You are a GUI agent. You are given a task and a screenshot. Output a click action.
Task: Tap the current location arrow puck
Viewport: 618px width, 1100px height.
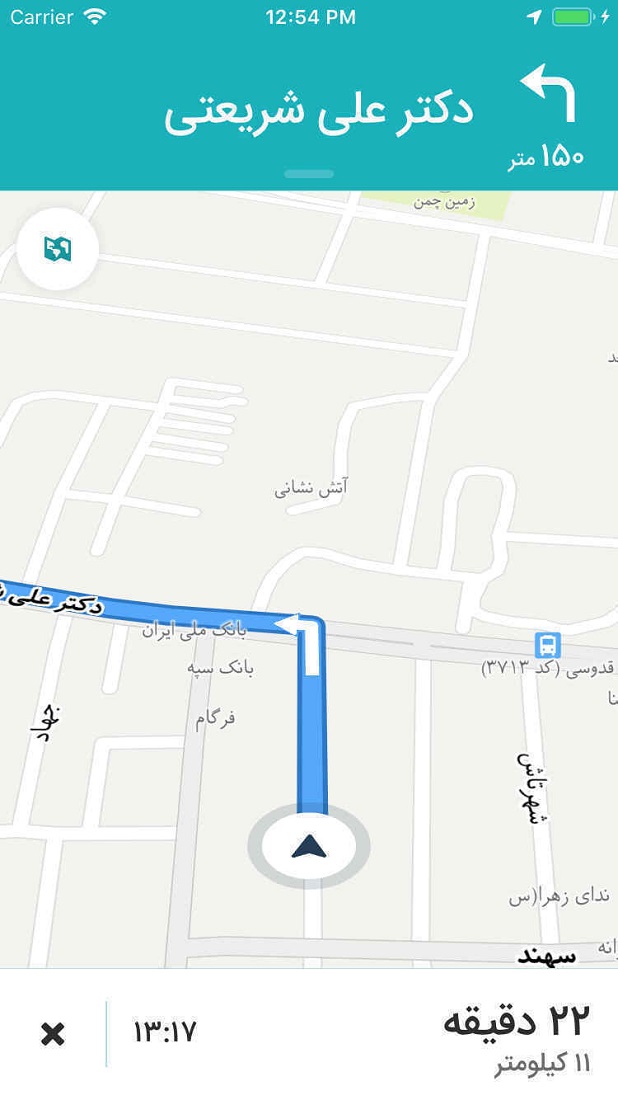309,848
